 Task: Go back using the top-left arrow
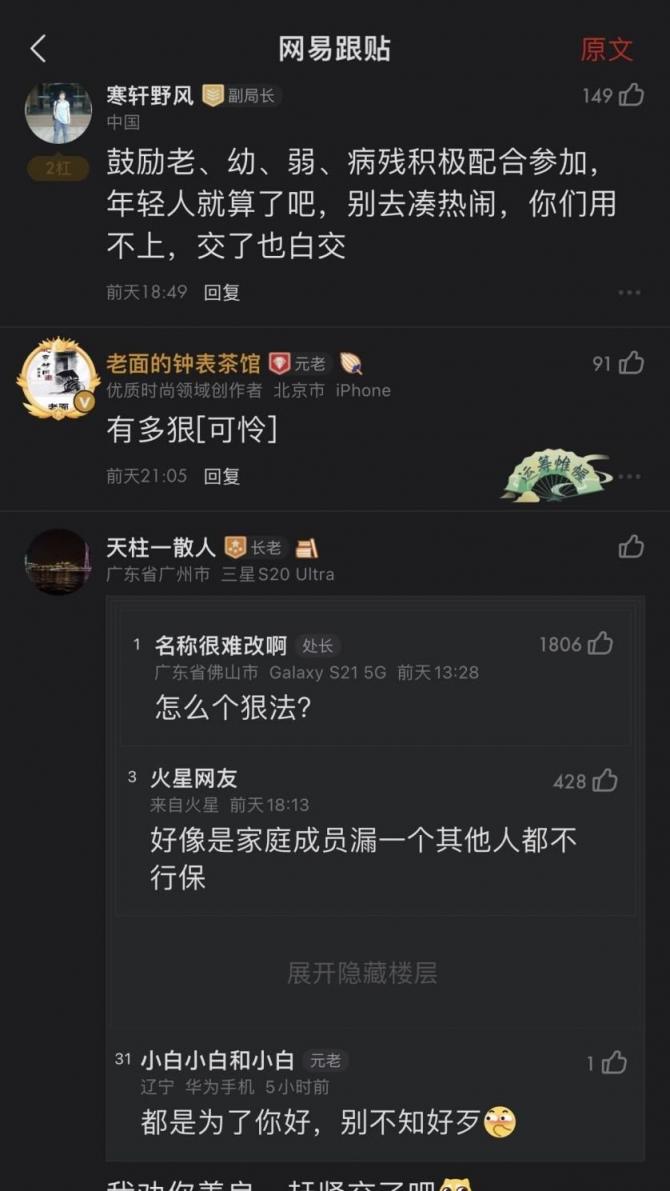(x=38, y=49)
